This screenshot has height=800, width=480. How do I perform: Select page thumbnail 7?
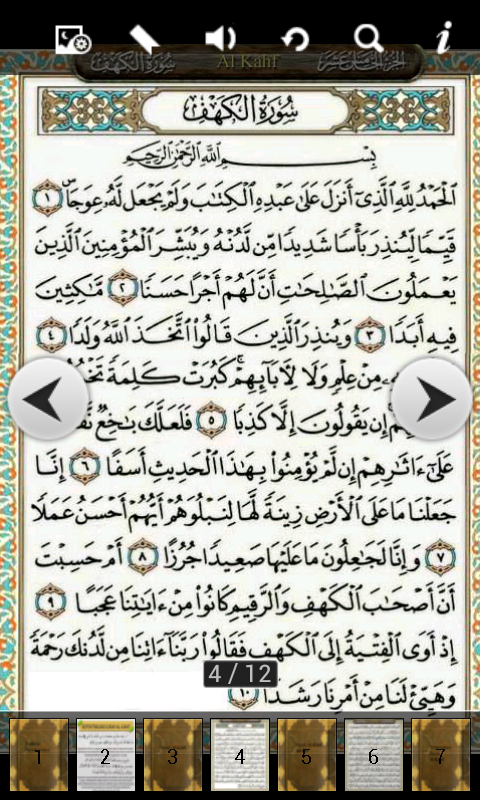coord(441,755)
